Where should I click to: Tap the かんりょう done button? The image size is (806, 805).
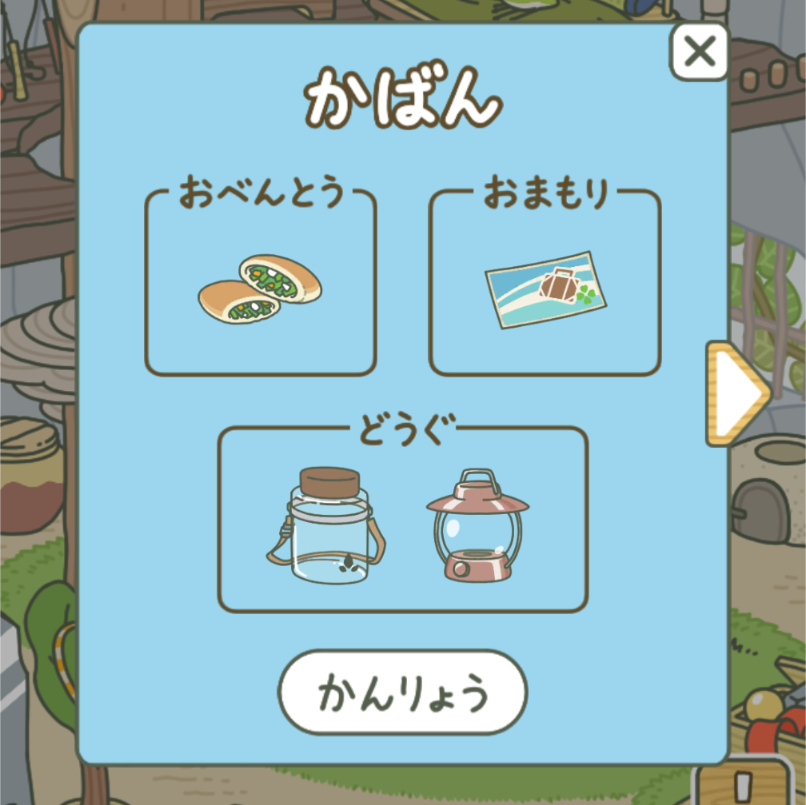(x=402, y=692)
